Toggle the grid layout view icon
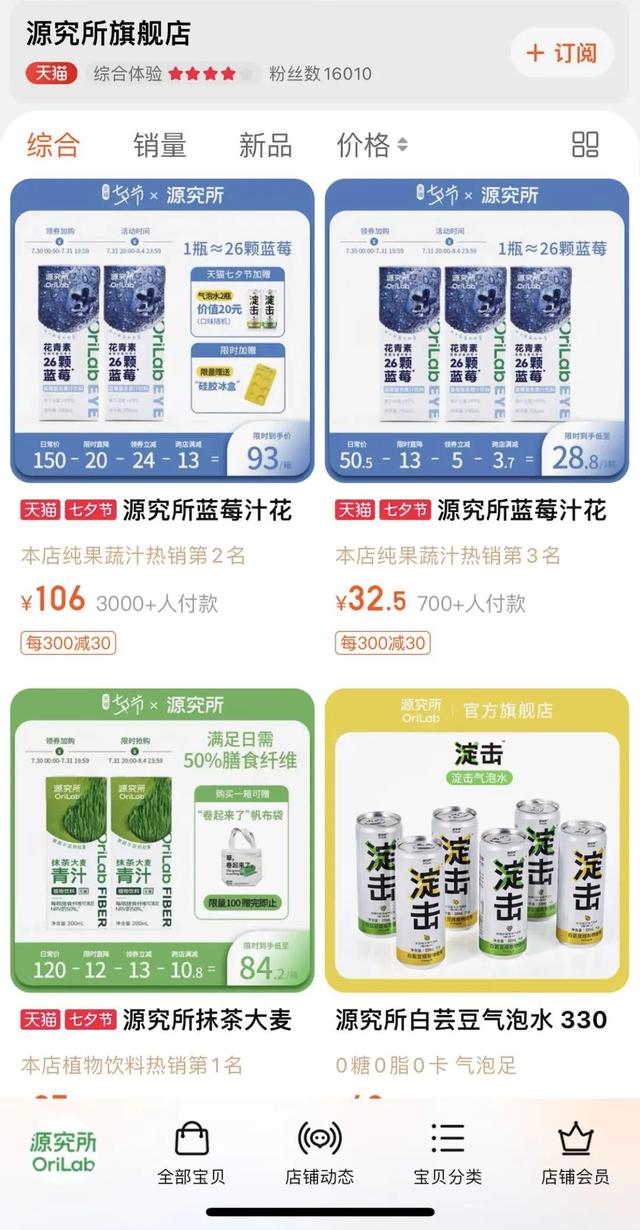Screen dimensions: 640x1230 (585, 144)
